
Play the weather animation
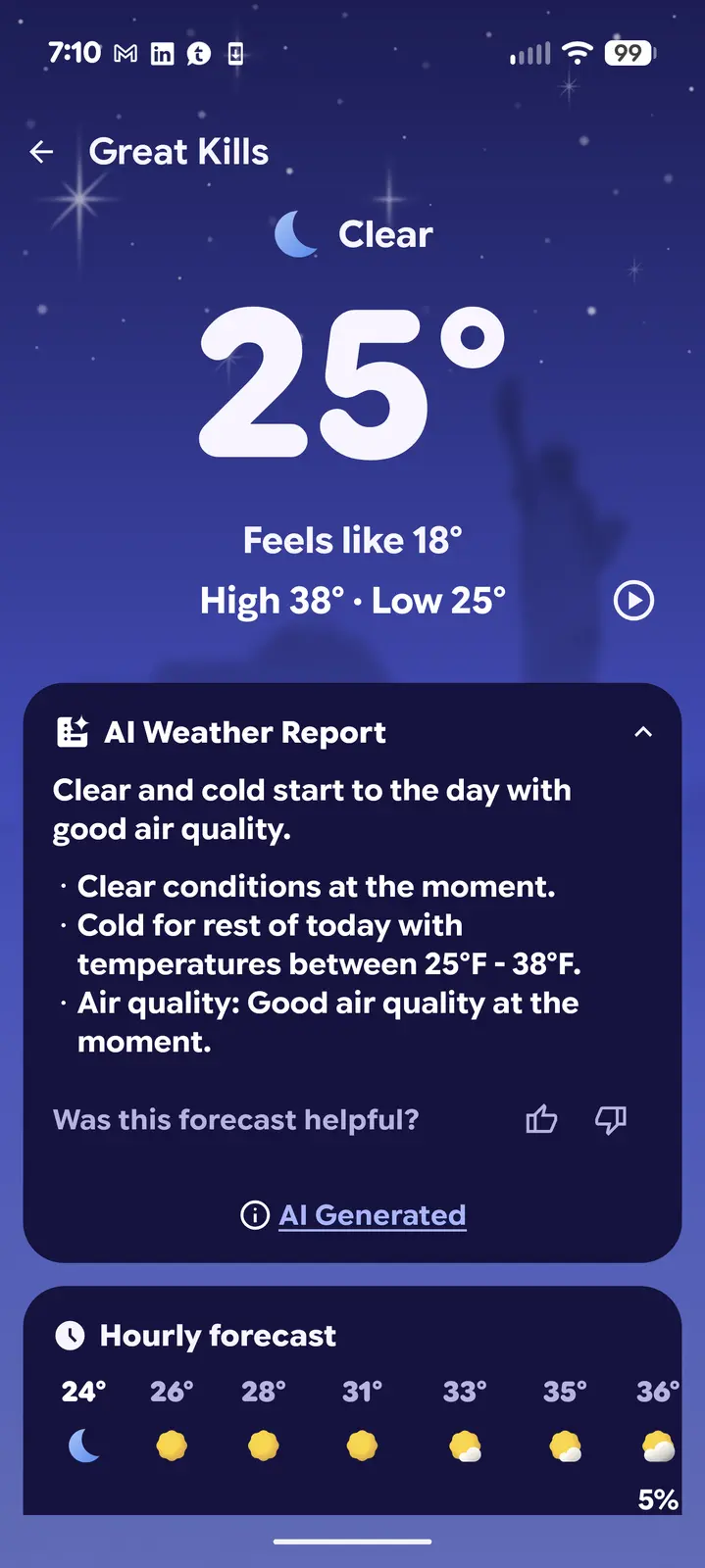click(x=633, y=601)
